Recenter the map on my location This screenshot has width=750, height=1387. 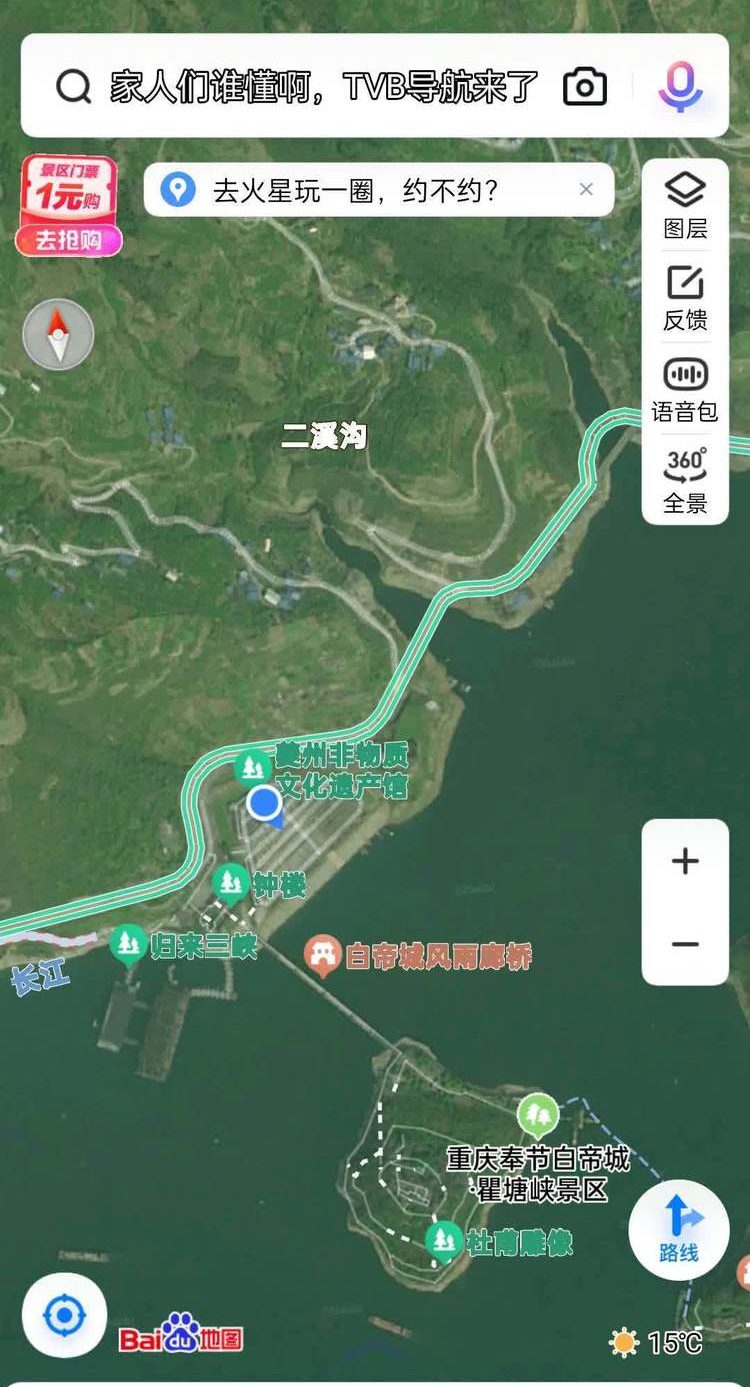click(65, 1316)
